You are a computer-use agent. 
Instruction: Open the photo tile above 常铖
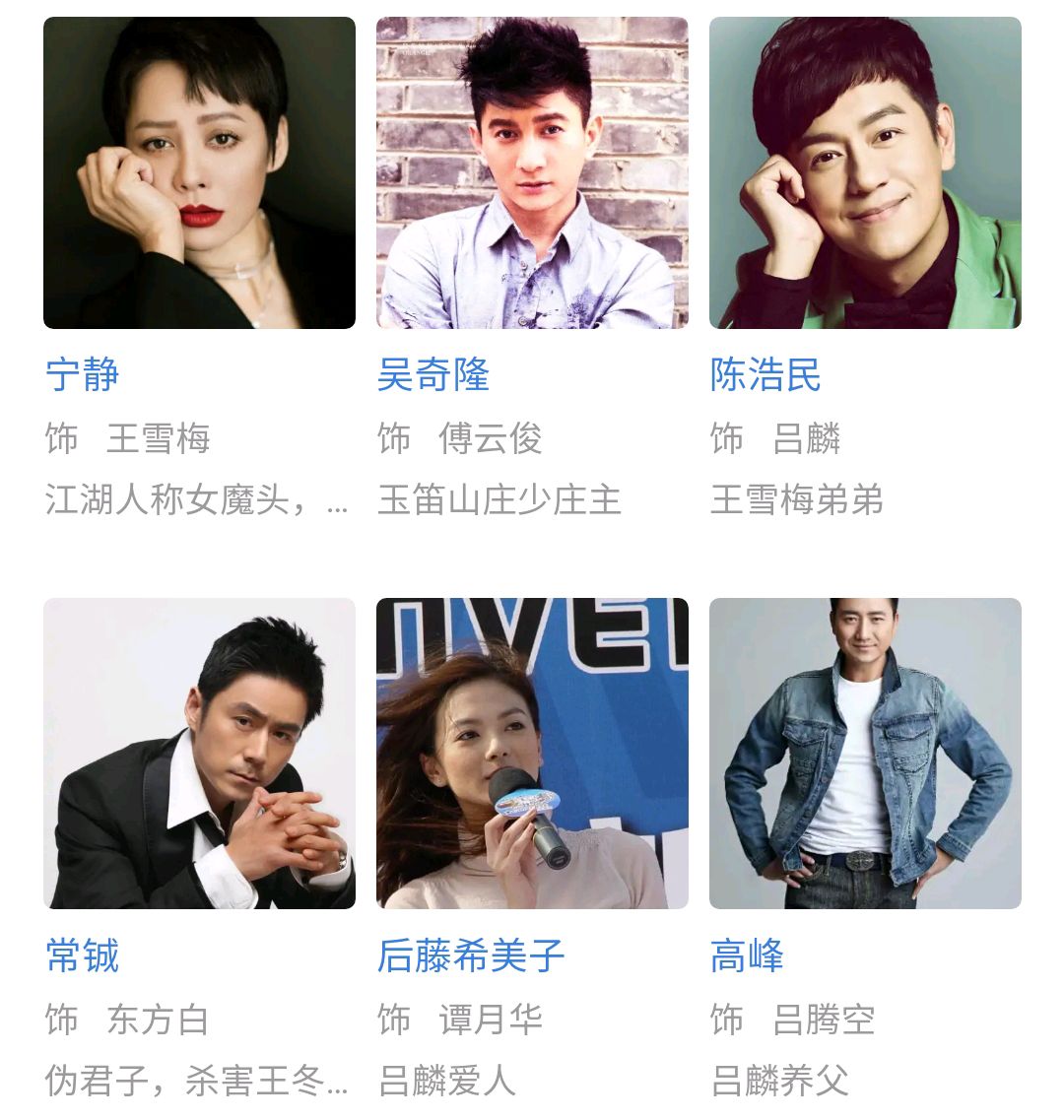[x=199, y=754]
